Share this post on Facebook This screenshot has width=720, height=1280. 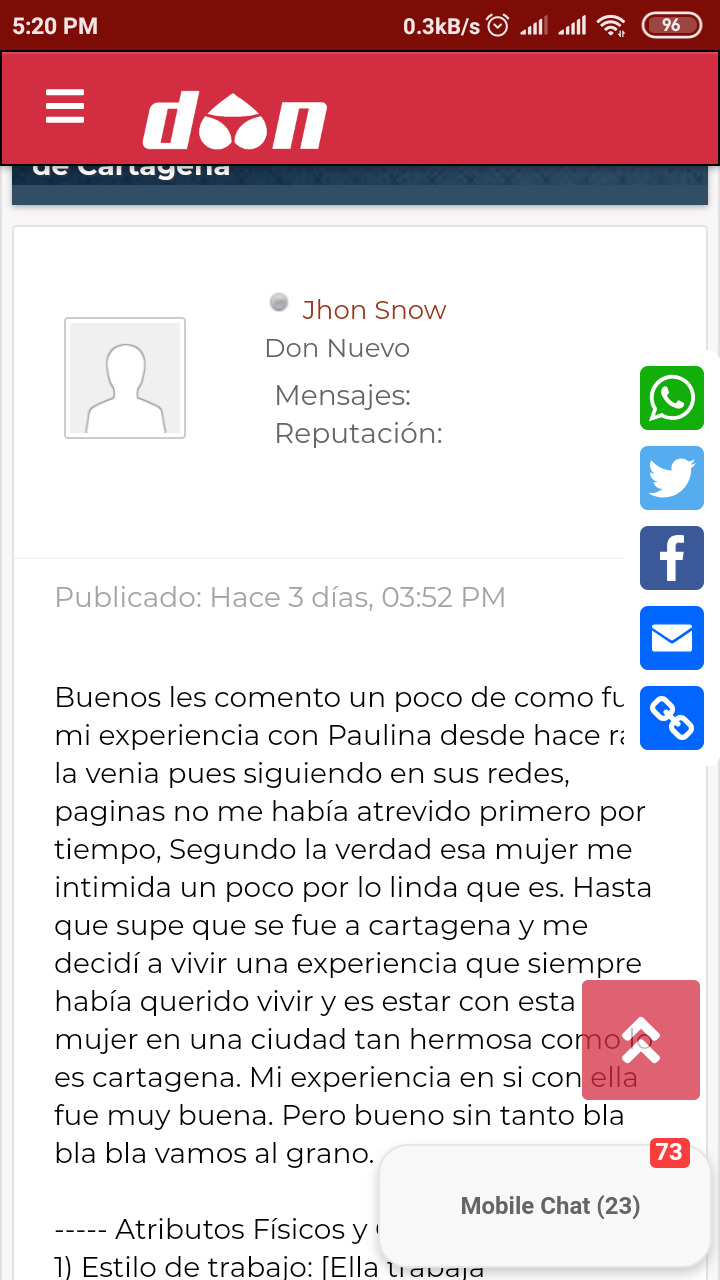coord(672,558)
